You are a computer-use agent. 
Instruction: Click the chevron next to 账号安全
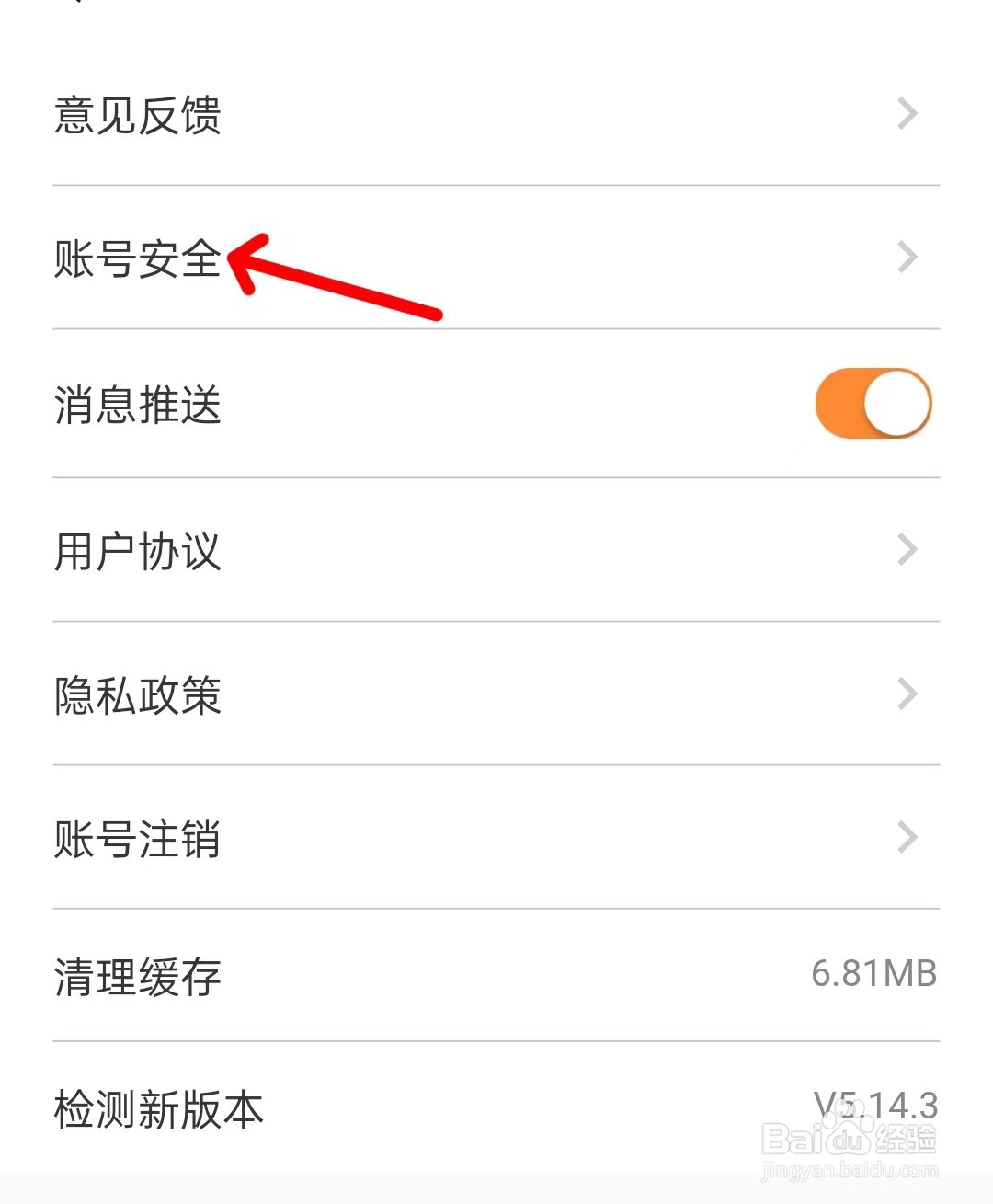[907, 258]
